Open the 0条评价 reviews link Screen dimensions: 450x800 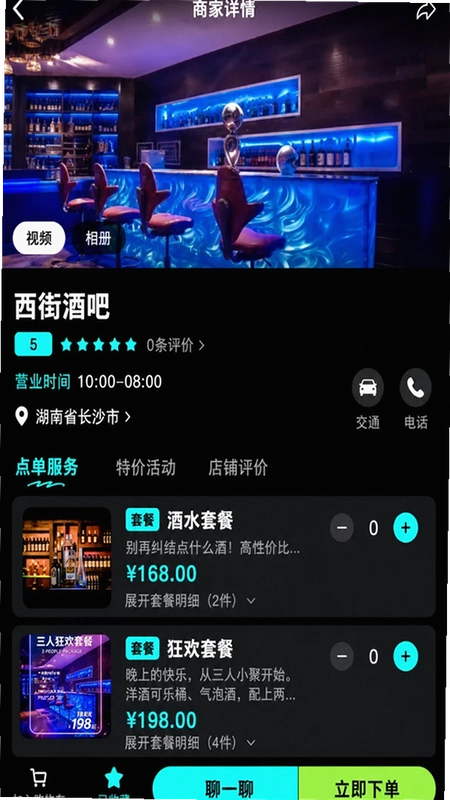click(176, 345)
